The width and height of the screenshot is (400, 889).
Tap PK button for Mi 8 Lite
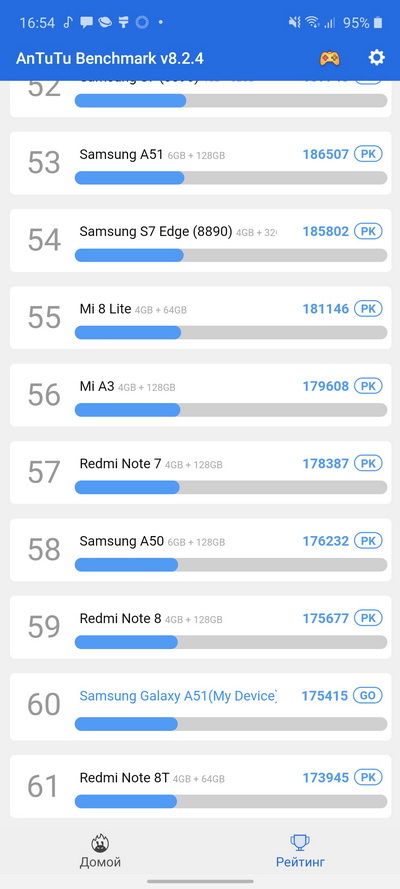tap(368, 309)
